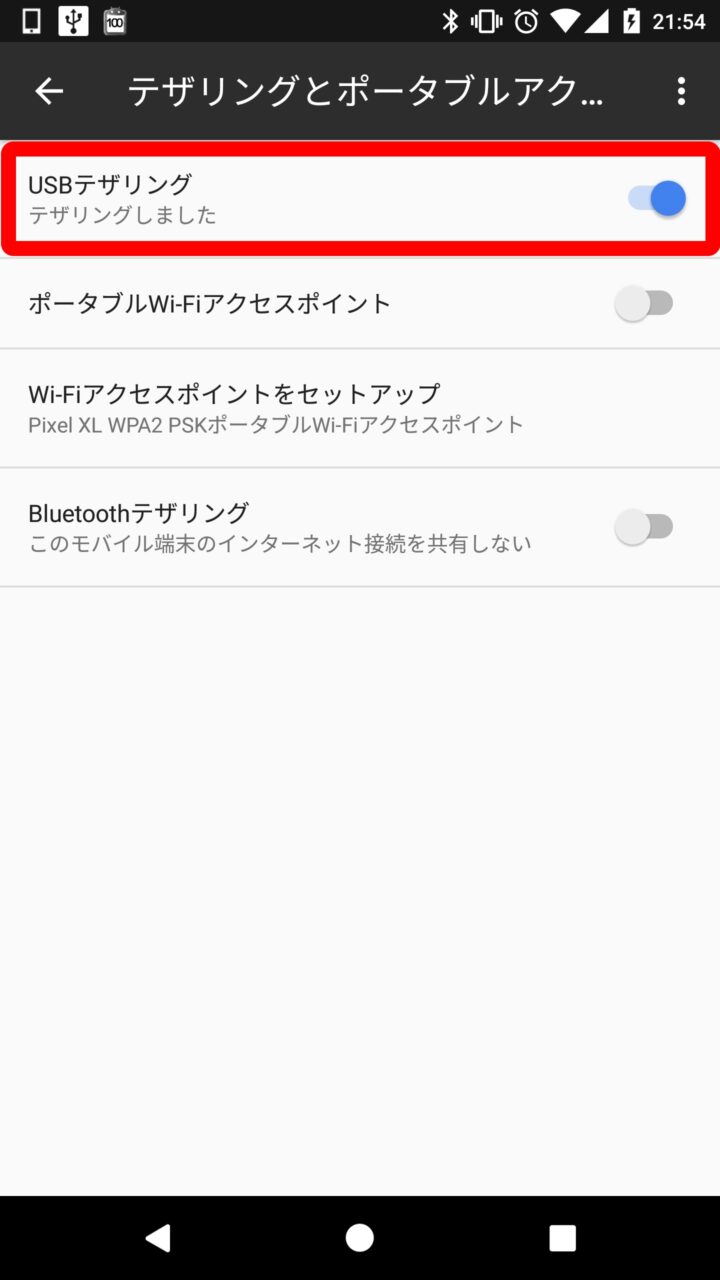Tap the system home button
The height and width of the screenshot is (1280, 720).
(360, 1238)
